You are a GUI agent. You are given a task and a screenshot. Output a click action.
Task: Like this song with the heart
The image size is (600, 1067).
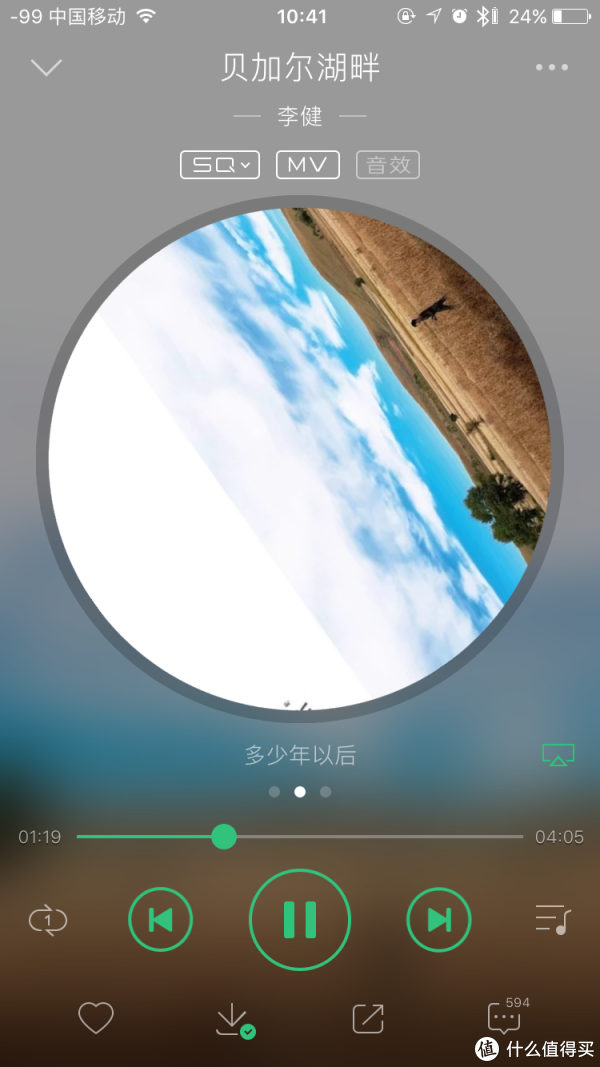(x=96, y=1019)
